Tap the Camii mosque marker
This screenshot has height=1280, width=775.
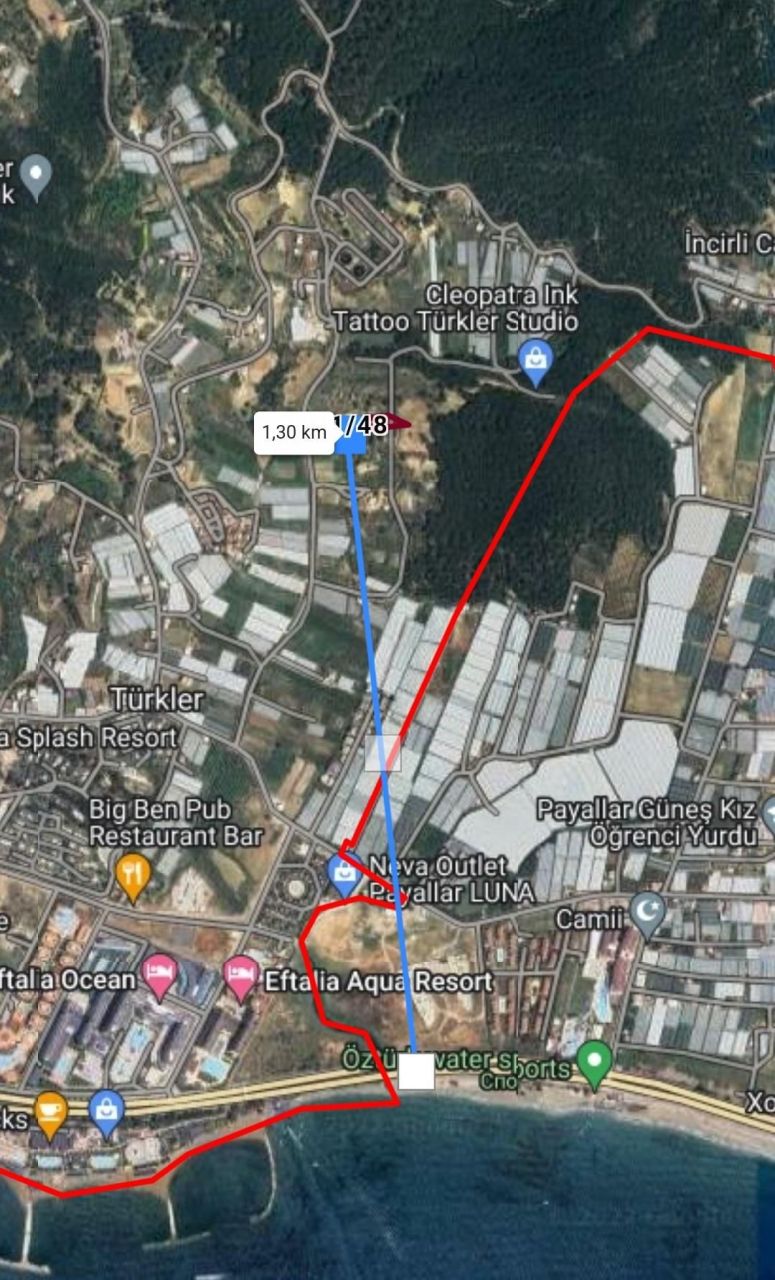pos(648,913)
